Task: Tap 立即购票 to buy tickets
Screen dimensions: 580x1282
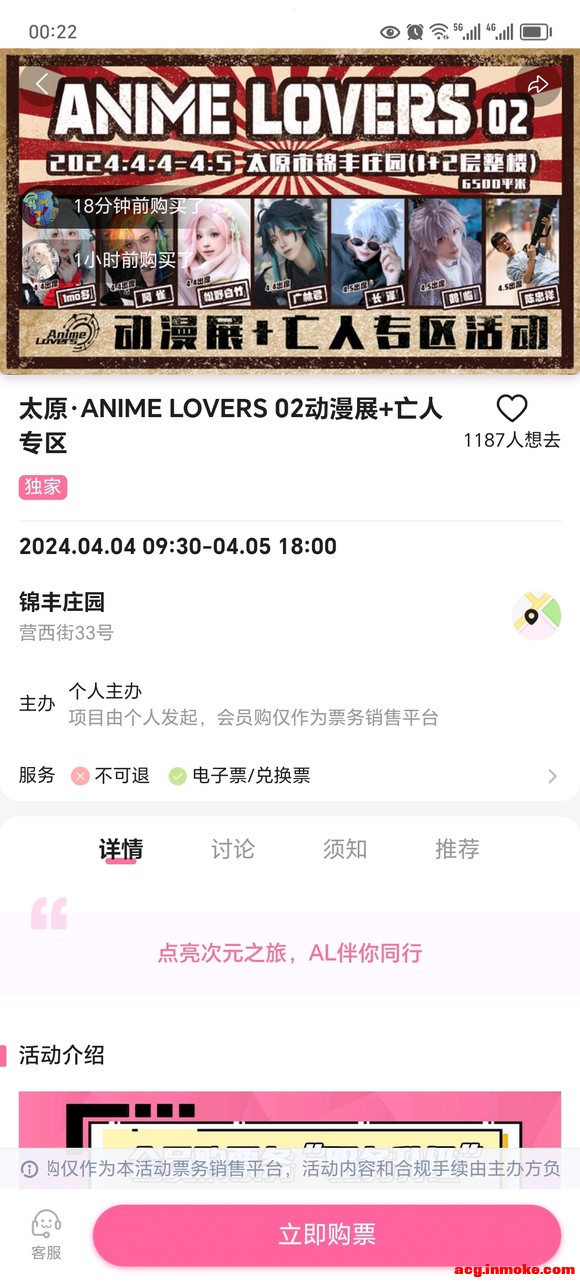Action: (x=327, y=1235)
